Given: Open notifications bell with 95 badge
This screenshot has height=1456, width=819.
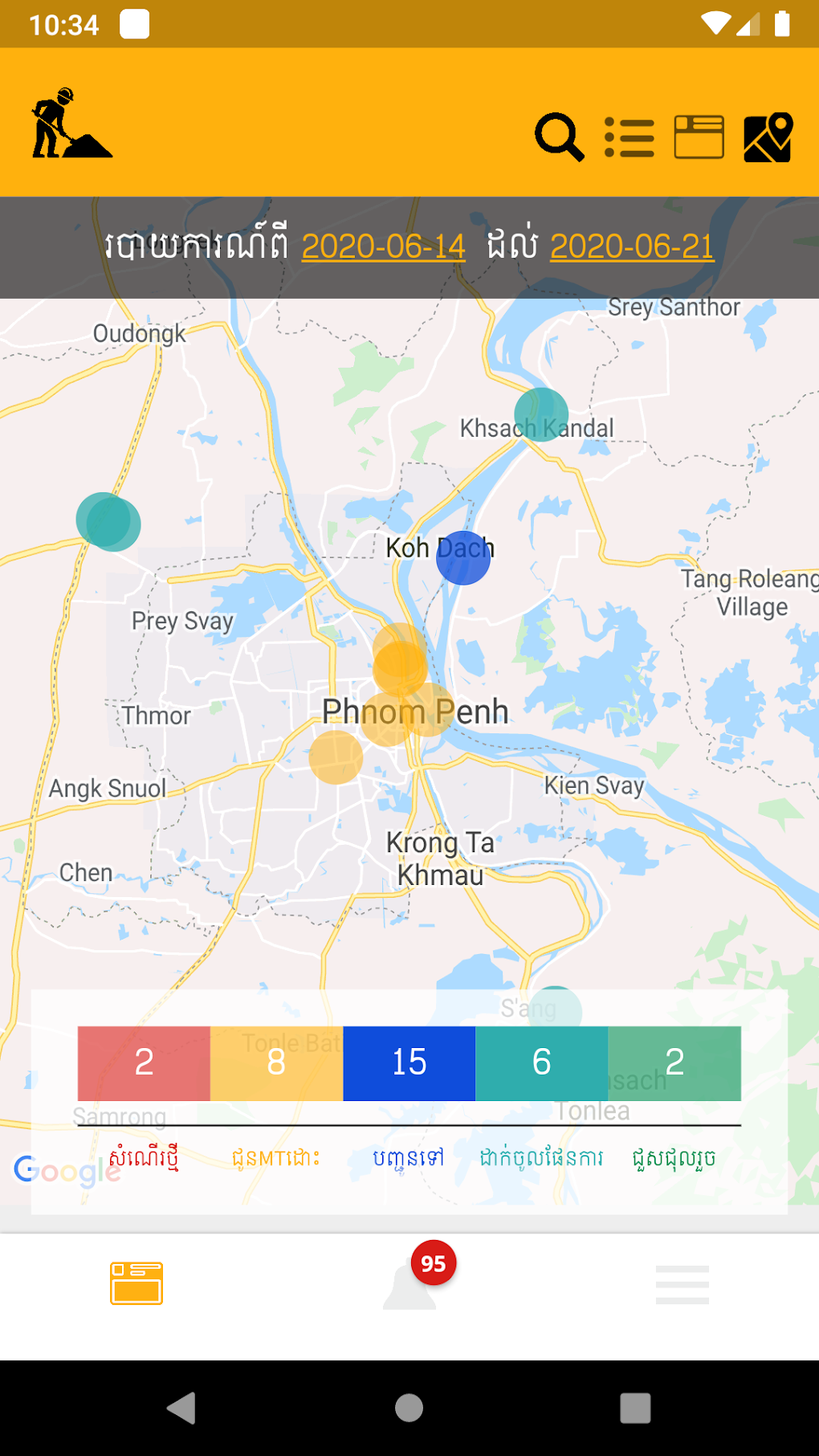Looking at the screenshot, I should (x=409, y=1283).
